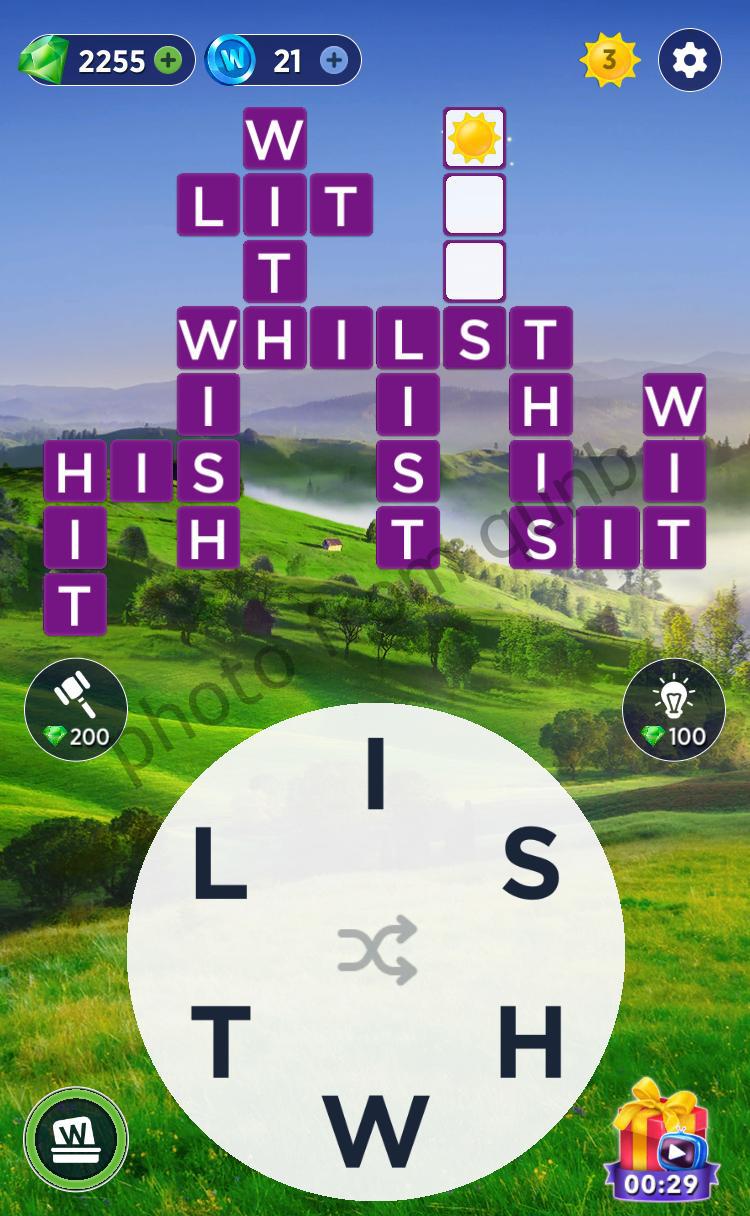Image resolution: width=750 pixels, height=1216 pixels.
Task: Tap the empty tile with the sun
Action: click(x=474, y=138)
